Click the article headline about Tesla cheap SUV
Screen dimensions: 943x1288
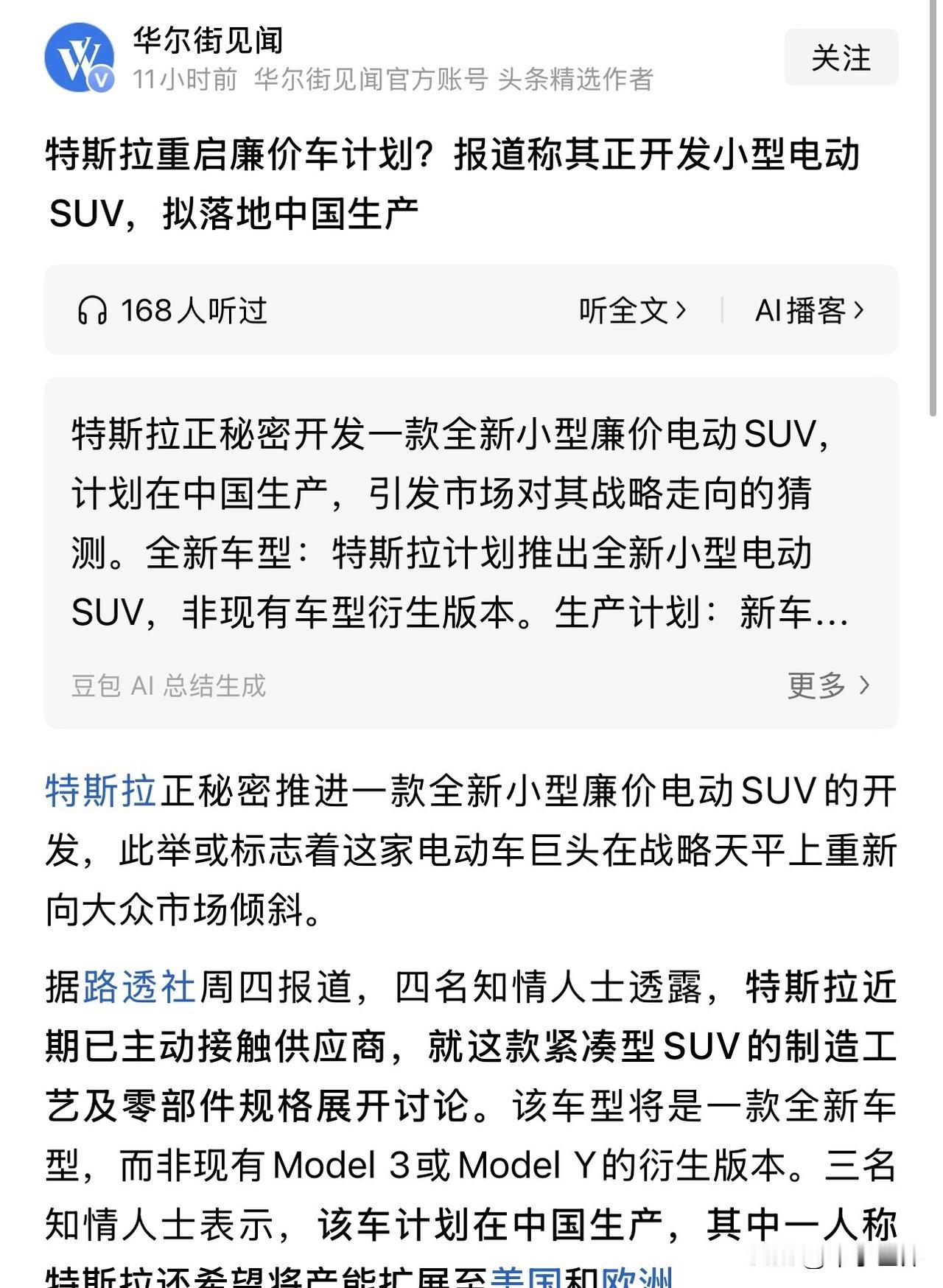[457, 181]
